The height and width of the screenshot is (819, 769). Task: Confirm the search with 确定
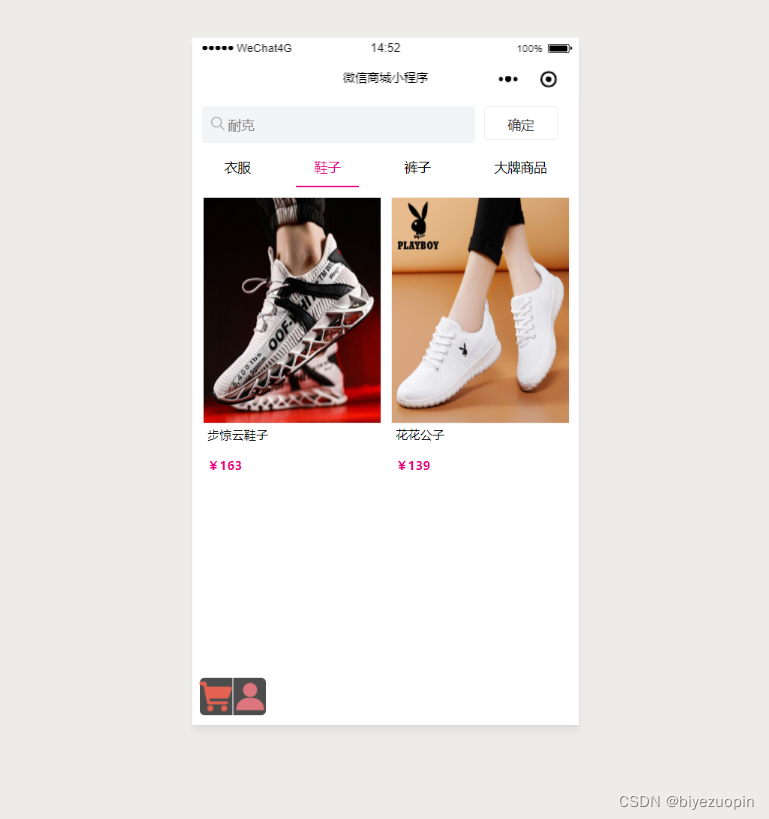[x=520, y=124]
